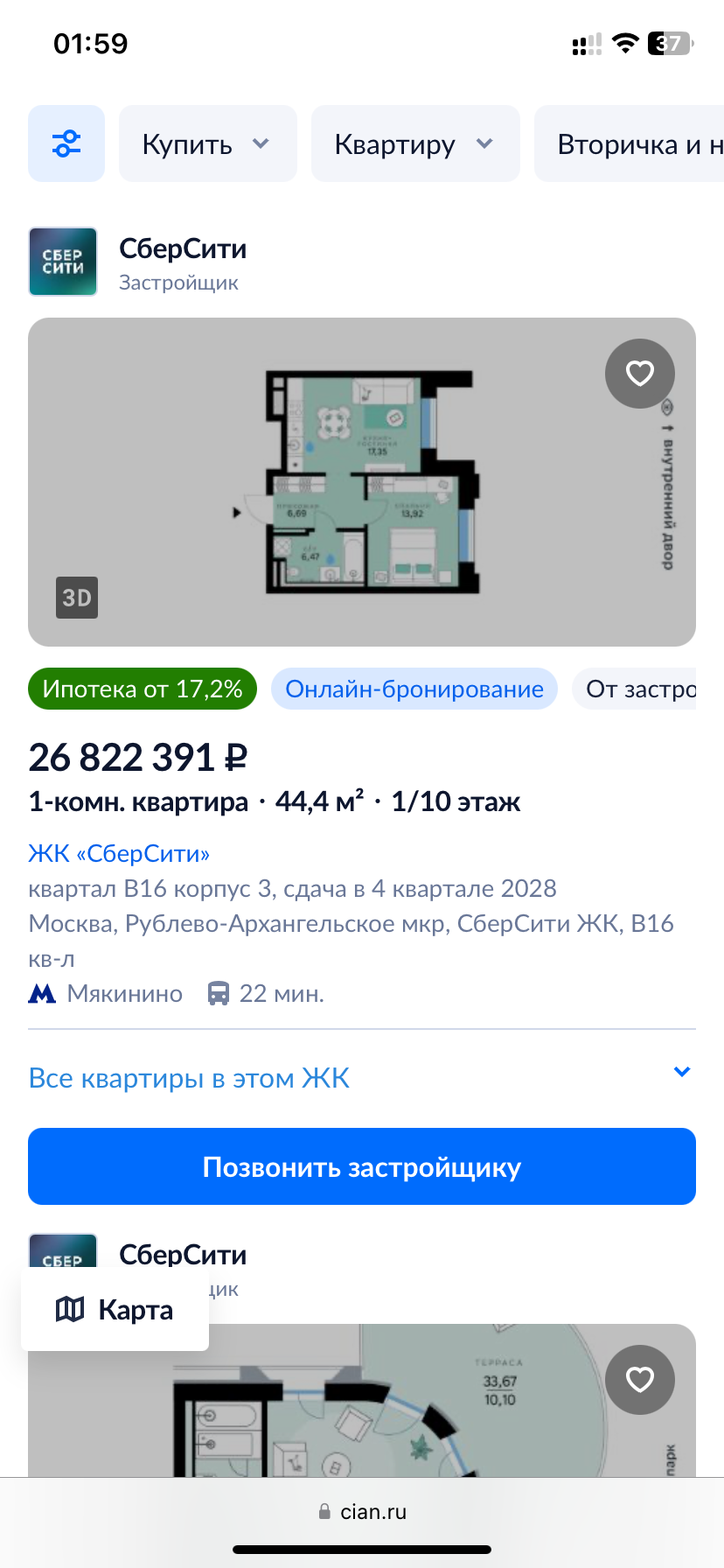Expand Все квартиры в этом ЖК
Screen dimensions: 724x1568
coord(362,1077)
